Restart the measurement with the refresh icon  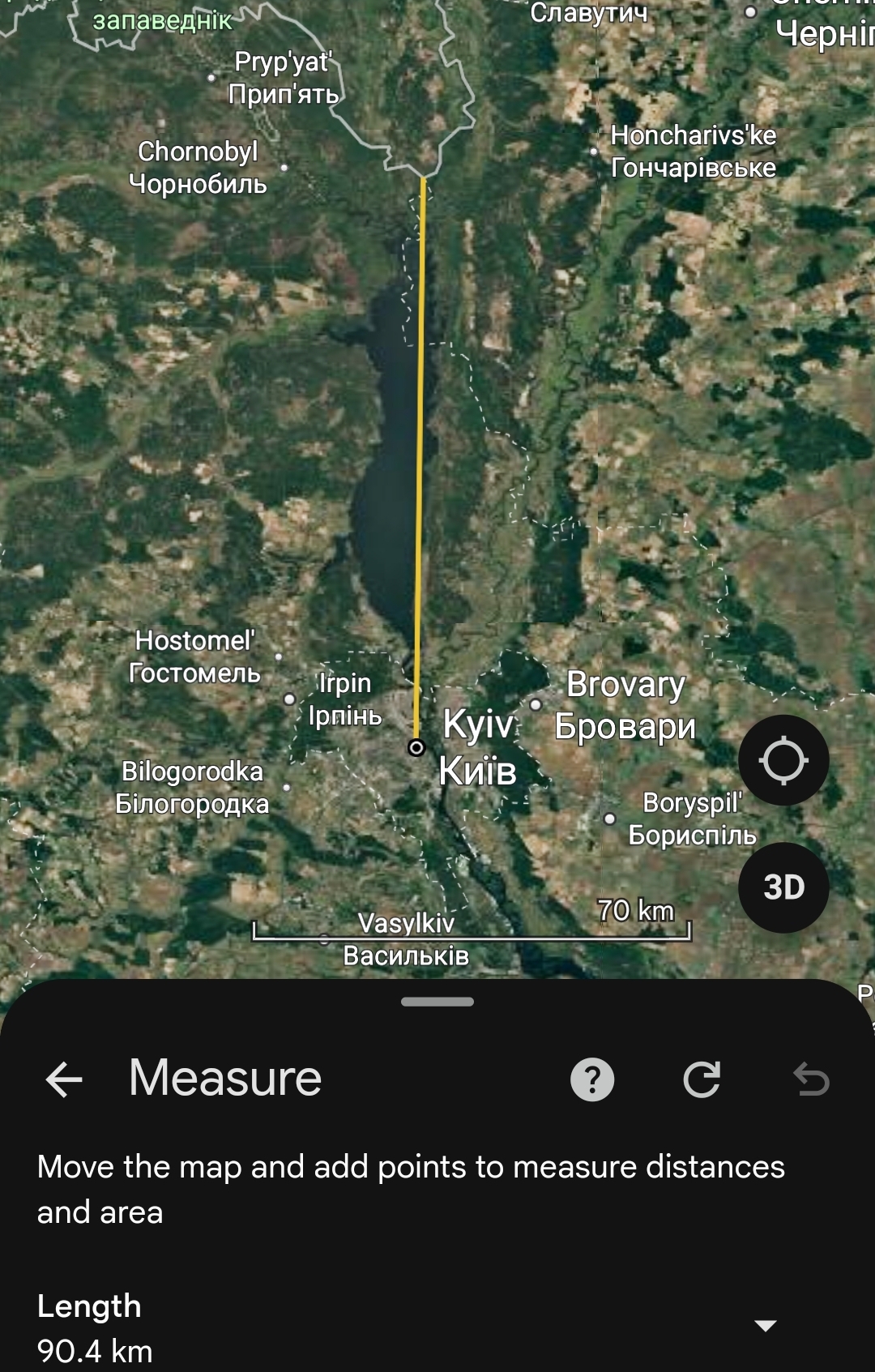coord(702,1079)
